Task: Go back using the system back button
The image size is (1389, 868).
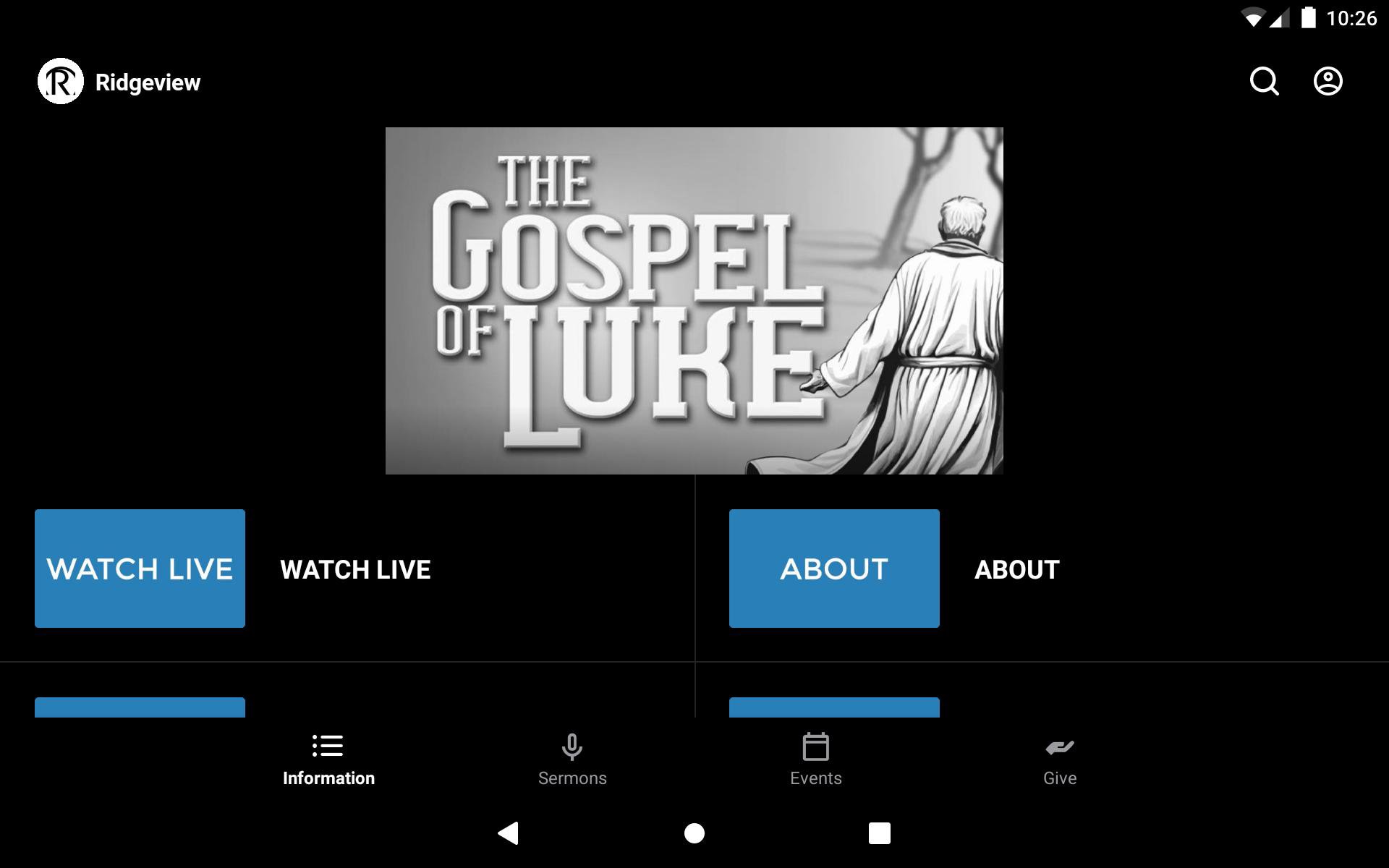Action: [x=509, y=833]
